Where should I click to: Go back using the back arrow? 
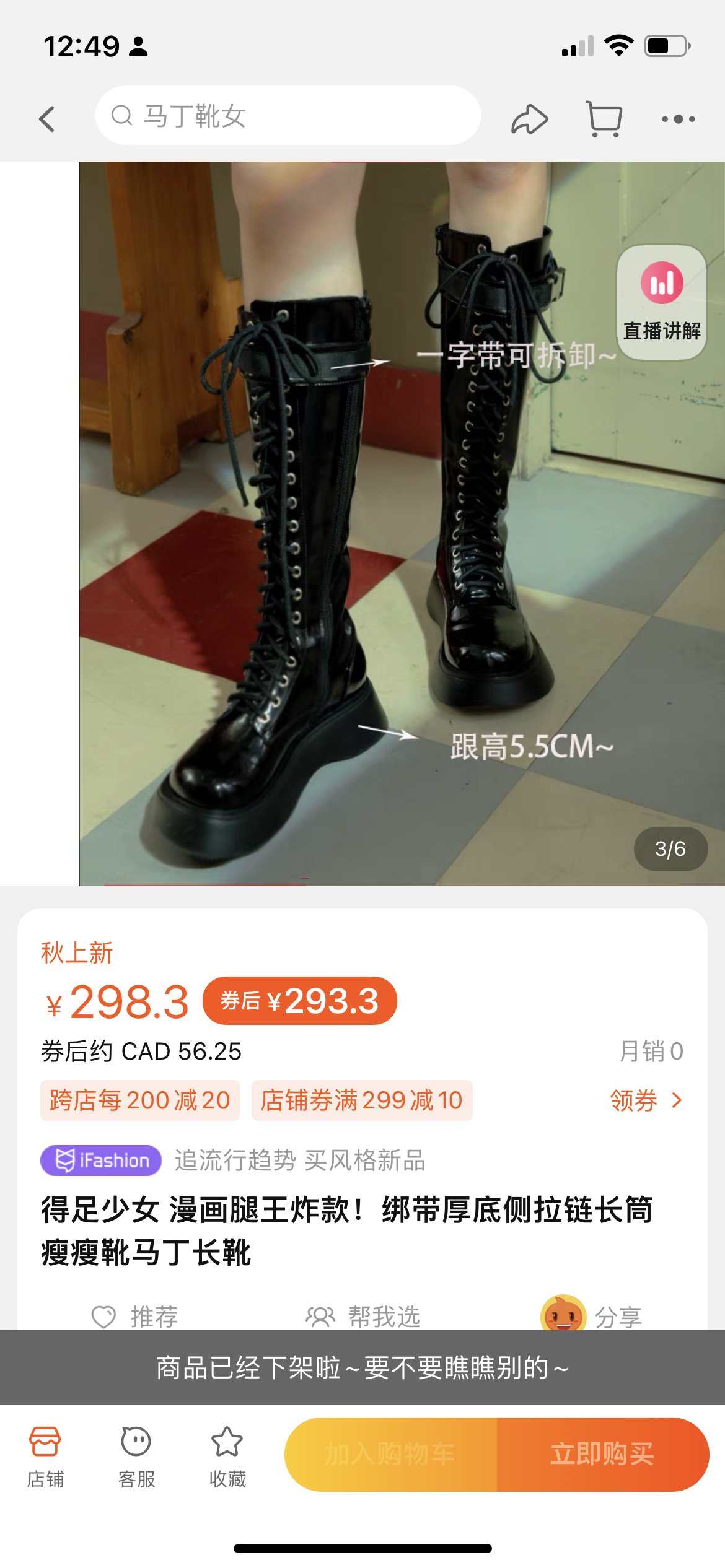(x=47, y=118)
